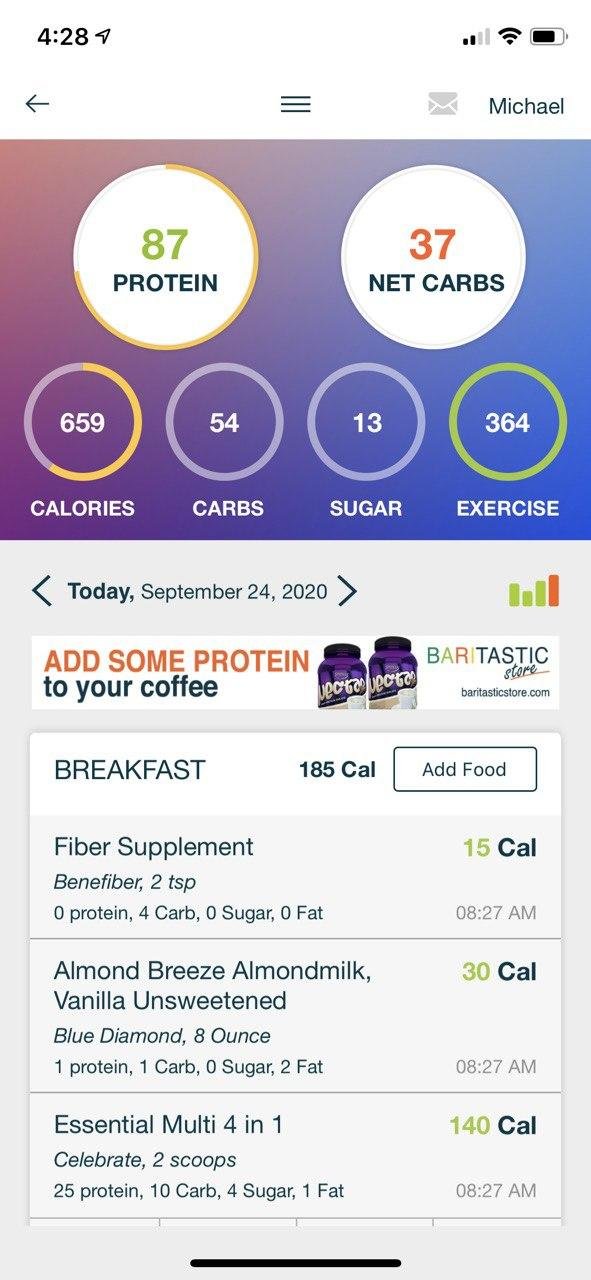Open Michael's profile
Viewport: 591px width, 1280px height.
click(x=526, y=106)
